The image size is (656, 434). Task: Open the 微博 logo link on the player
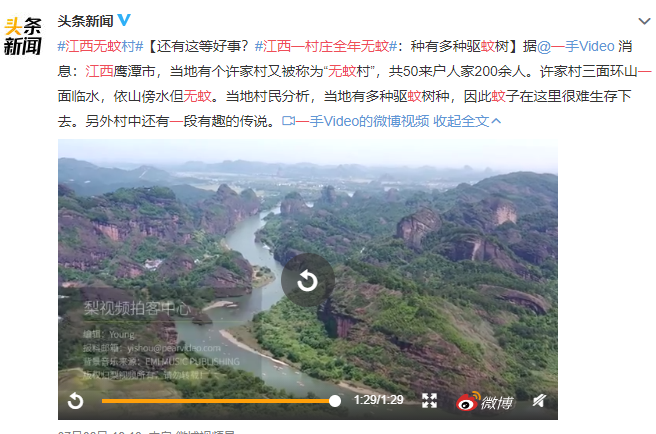tap(485, 401)
